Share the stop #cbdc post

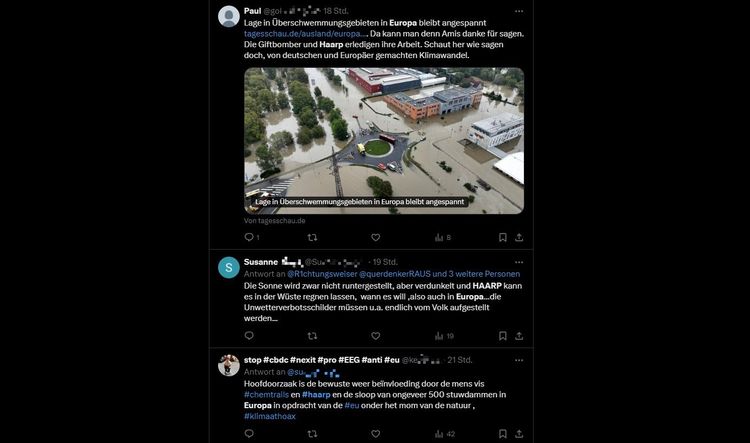click(x=519, y=434)
